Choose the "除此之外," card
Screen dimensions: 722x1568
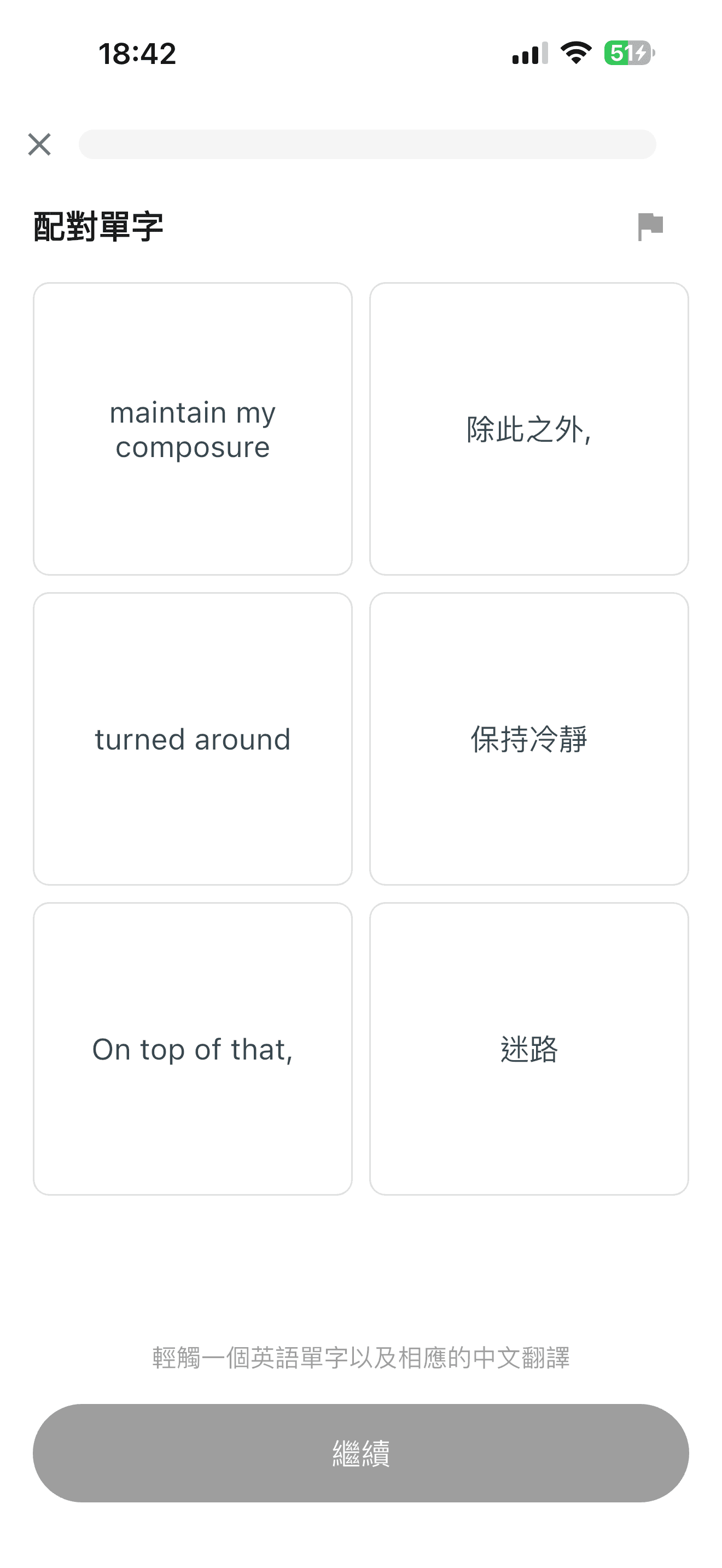tap(528, 429)
